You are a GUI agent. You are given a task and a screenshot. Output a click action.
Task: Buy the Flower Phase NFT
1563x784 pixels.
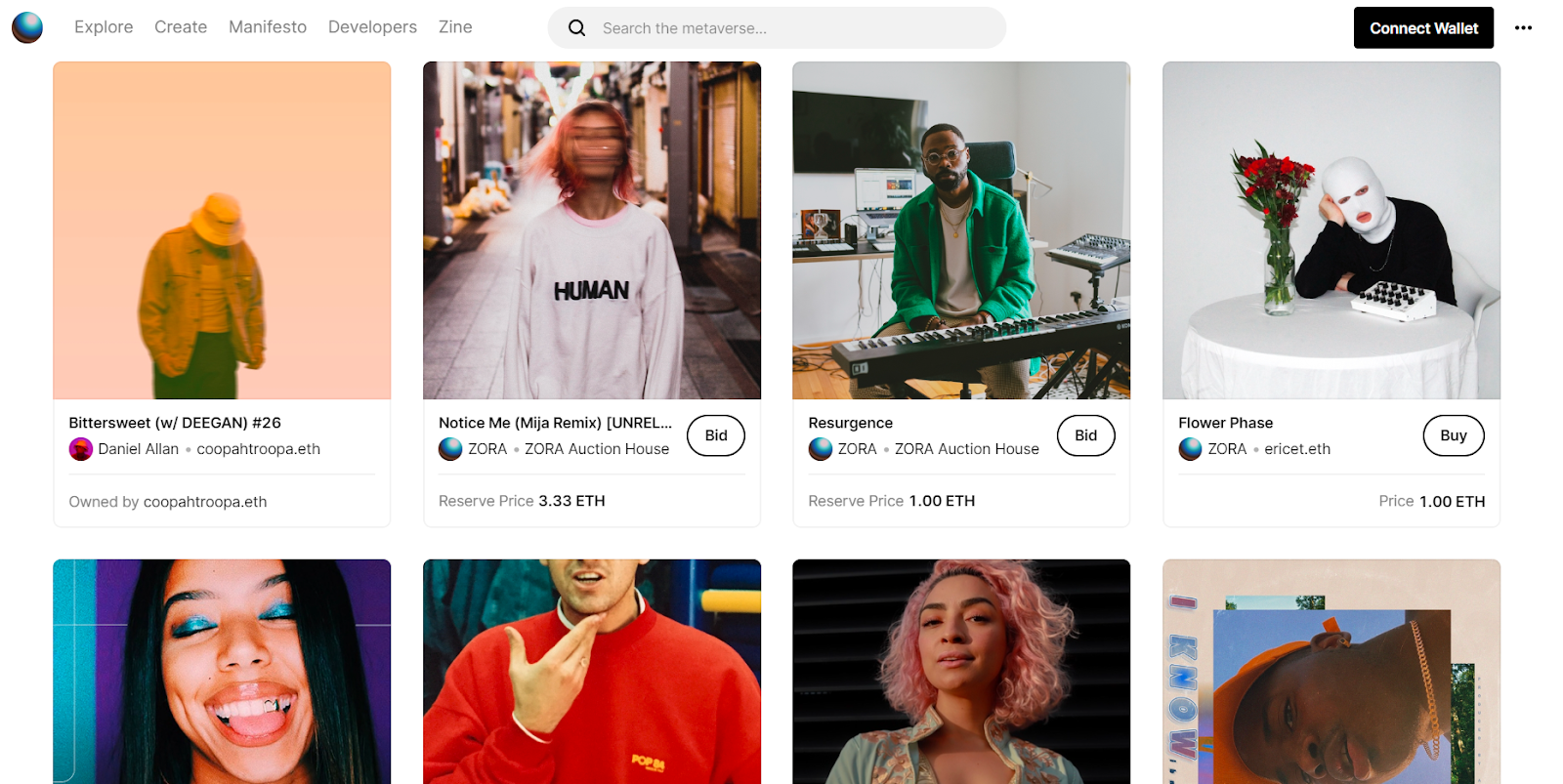point(1453,435)
